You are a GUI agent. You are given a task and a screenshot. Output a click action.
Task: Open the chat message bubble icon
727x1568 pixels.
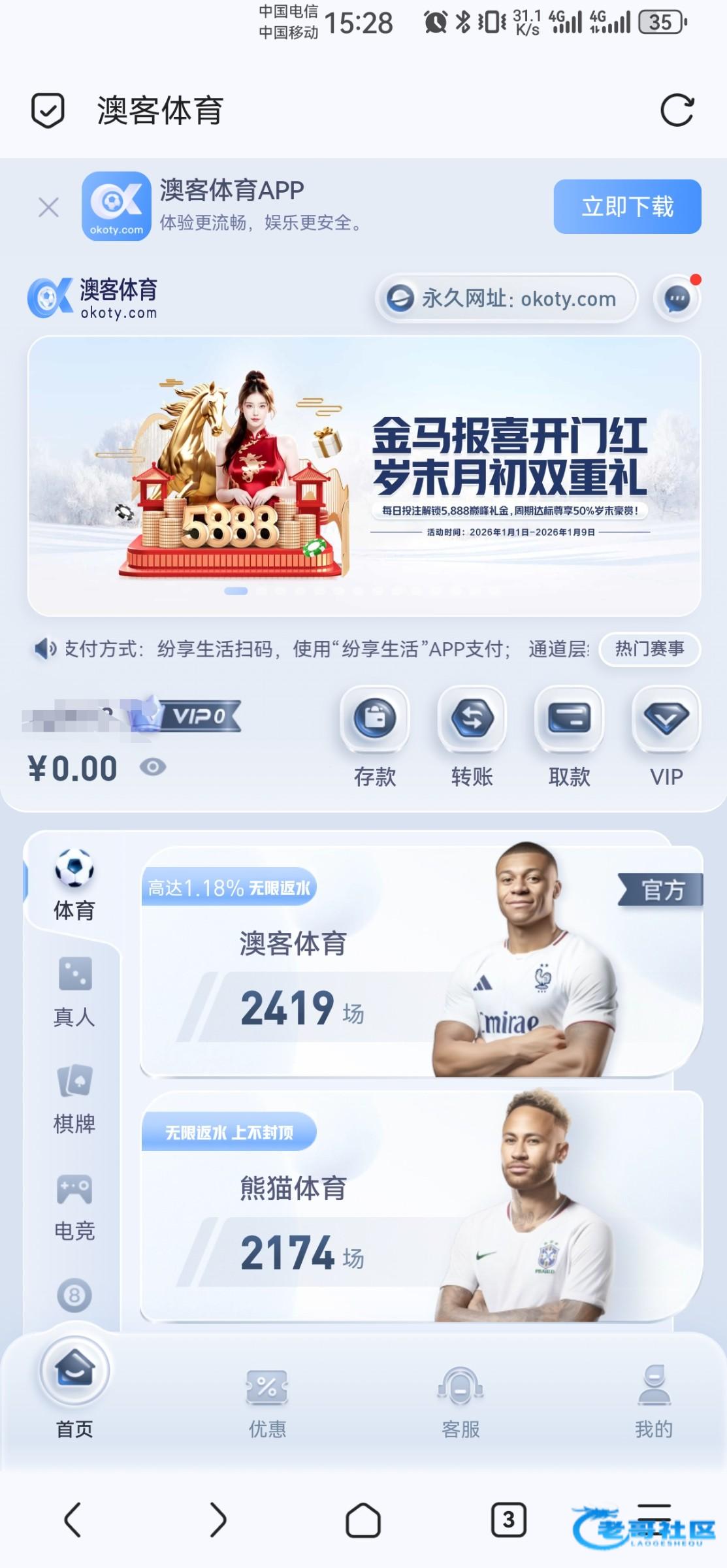coord(677,299)
